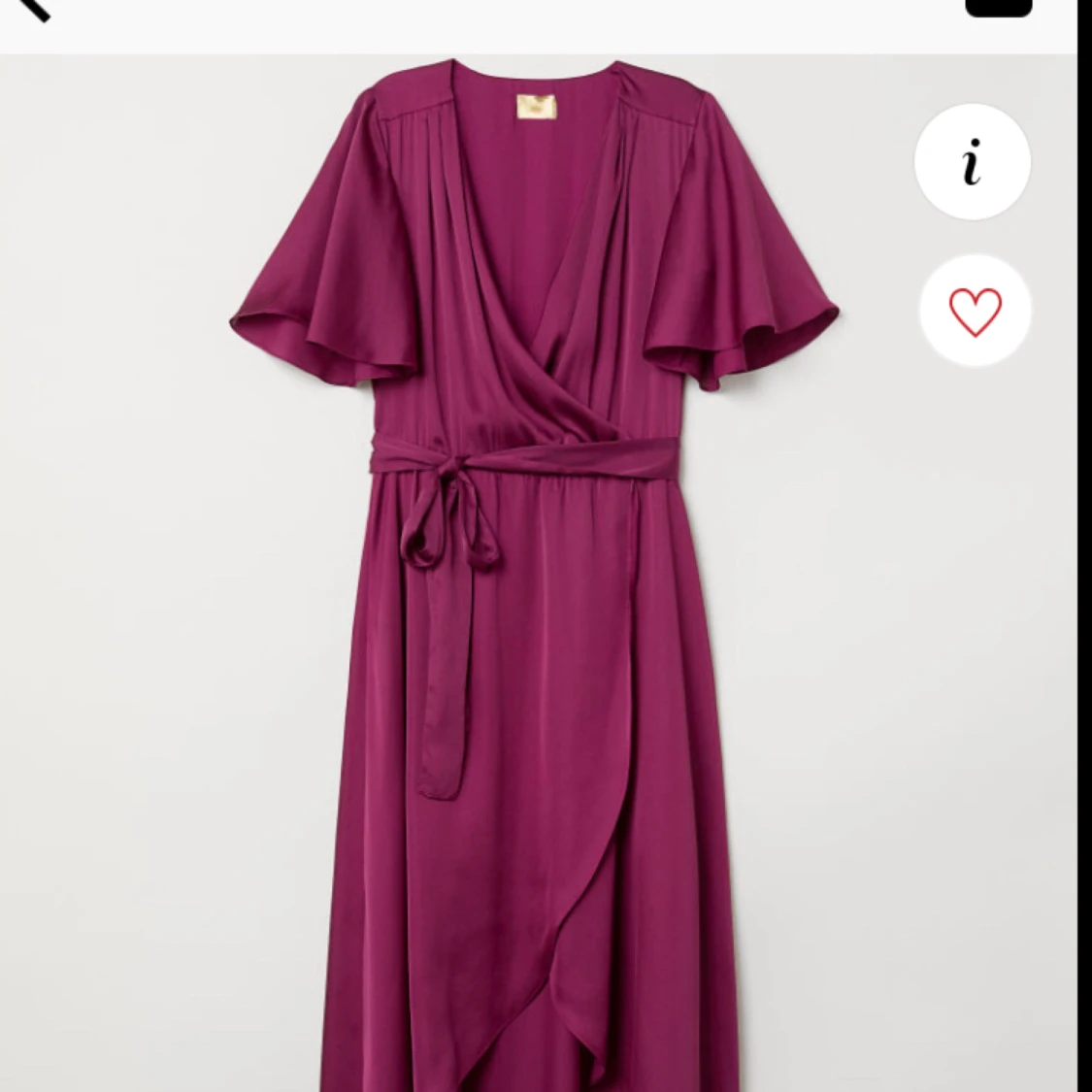Open the product info button
Viewport: 1092px width, 1092px height.
coord(973,163)
